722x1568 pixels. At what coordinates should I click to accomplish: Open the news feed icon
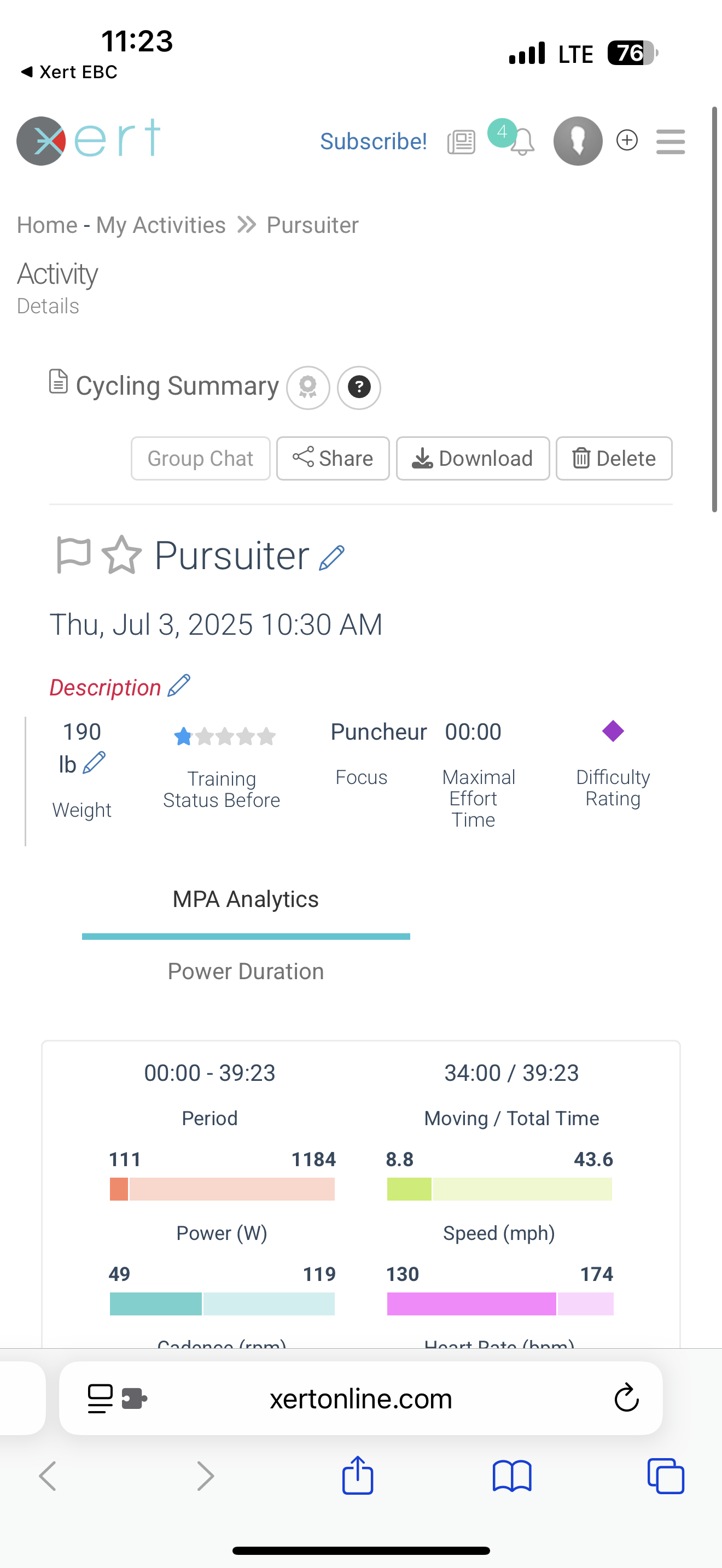(462, 142)
